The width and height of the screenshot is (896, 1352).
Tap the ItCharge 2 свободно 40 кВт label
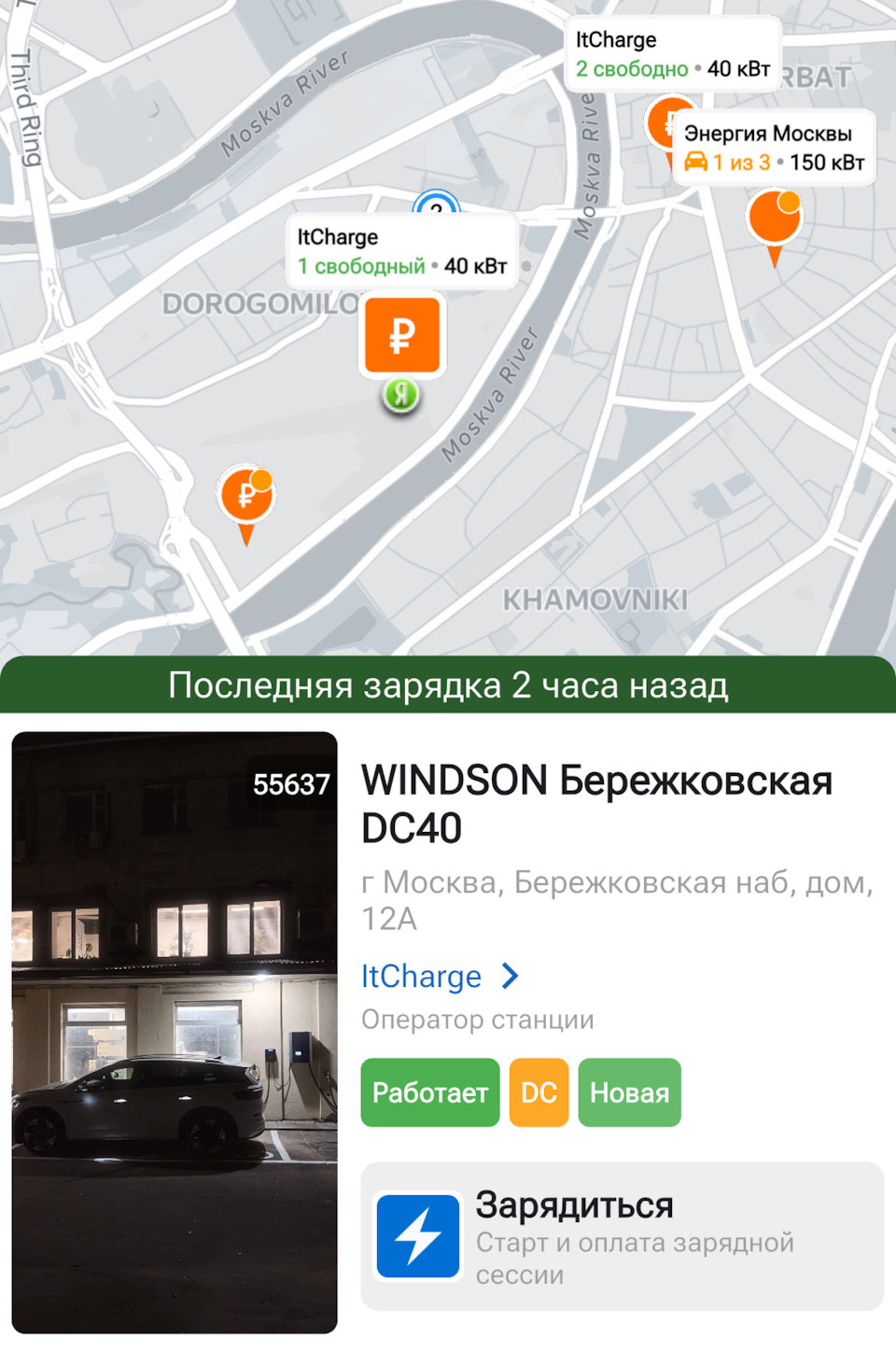click(x=672, y=54)
